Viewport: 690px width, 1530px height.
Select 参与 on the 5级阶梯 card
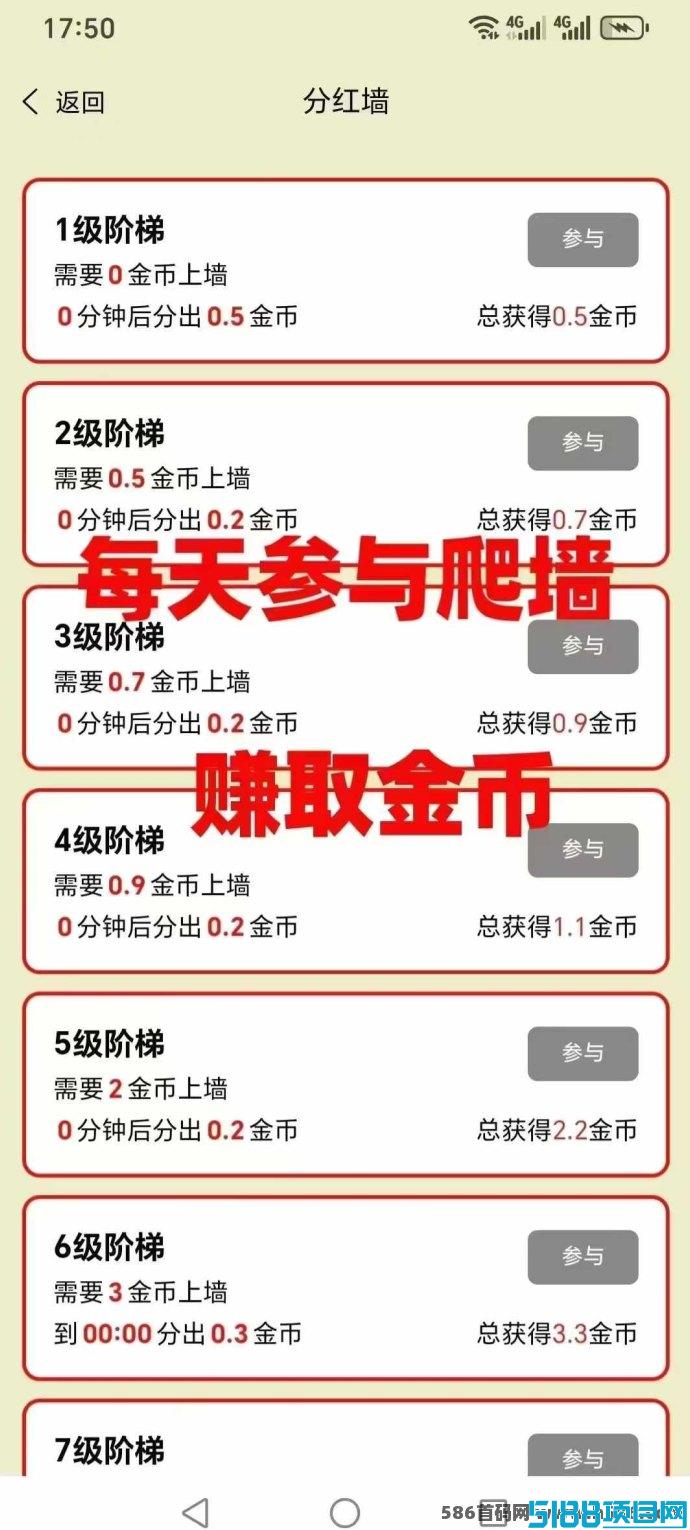tap(583, 1053)
